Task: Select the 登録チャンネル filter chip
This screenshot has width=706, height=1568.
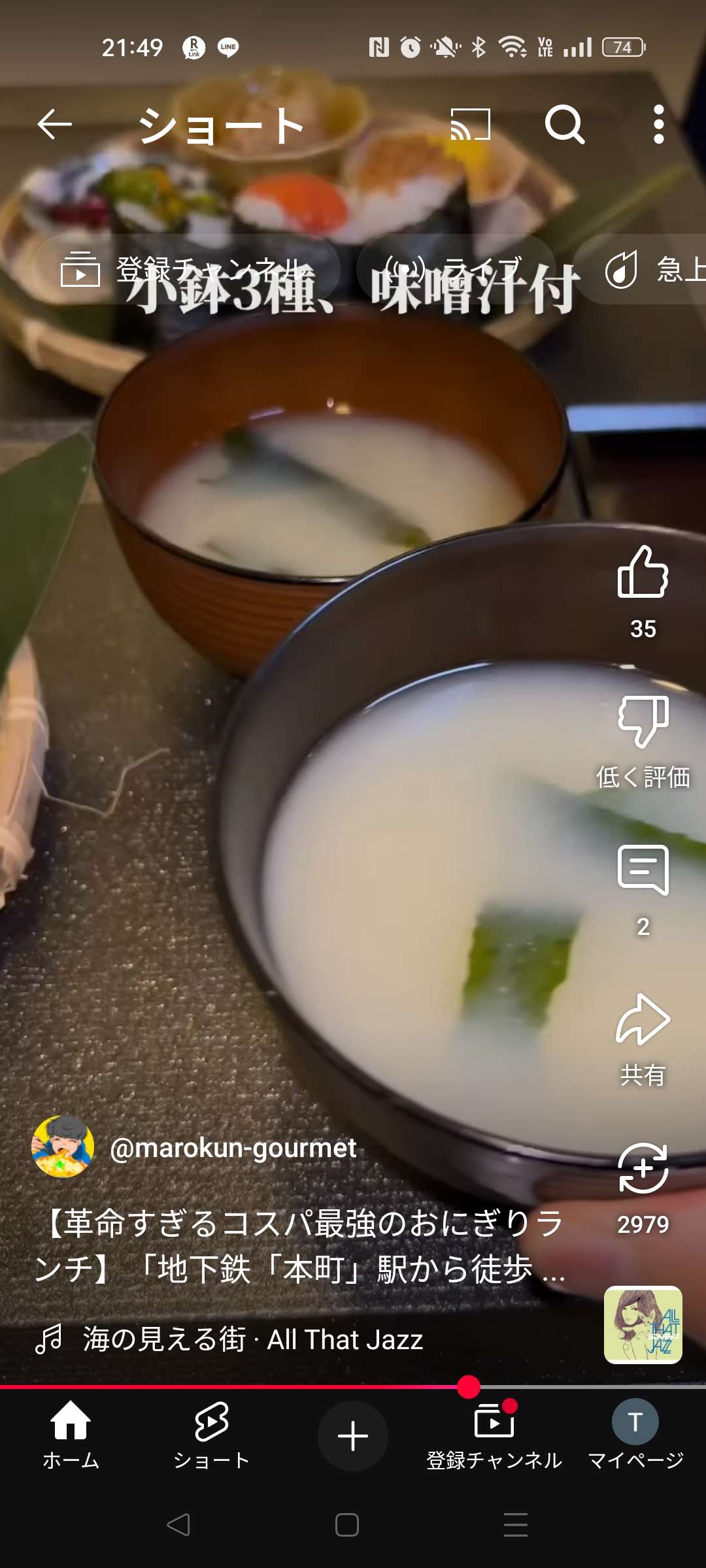Action: coord(186,269)
